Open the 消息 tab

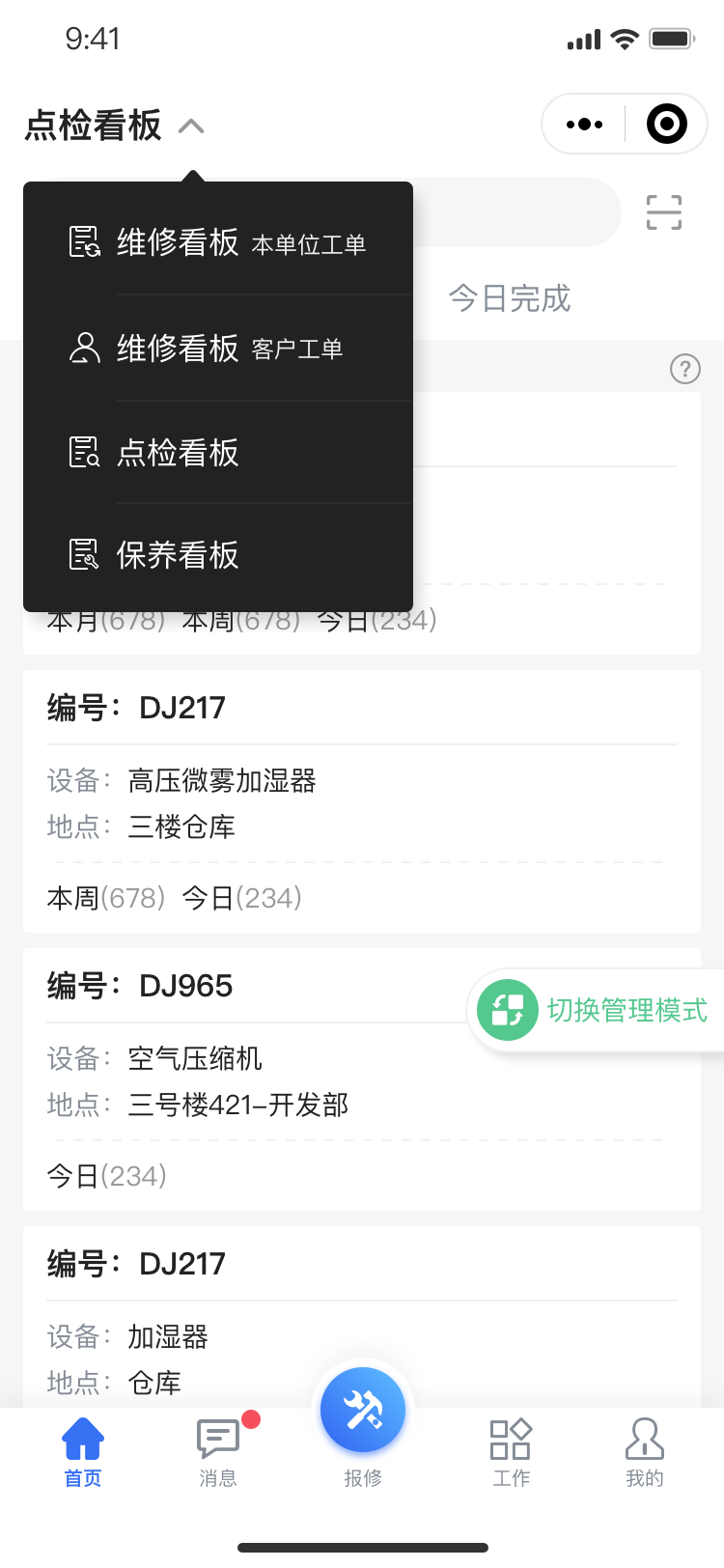tap(218, 1451)
